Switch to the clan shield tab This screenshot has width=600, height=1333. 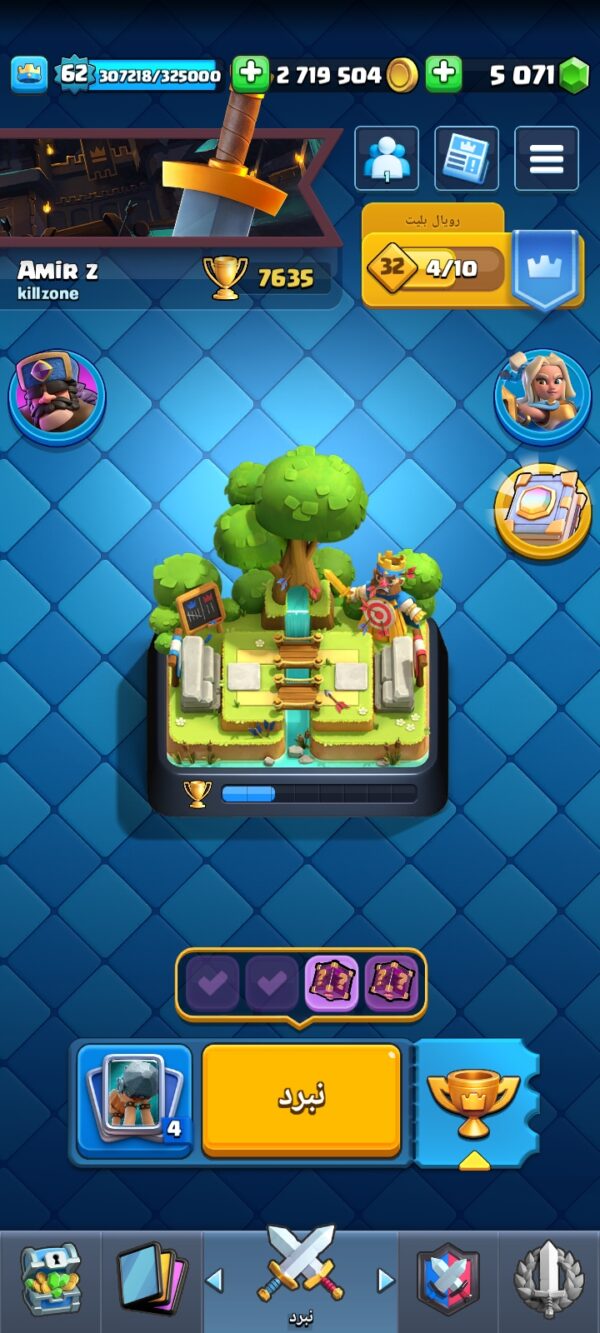[x=448, y=1282]
